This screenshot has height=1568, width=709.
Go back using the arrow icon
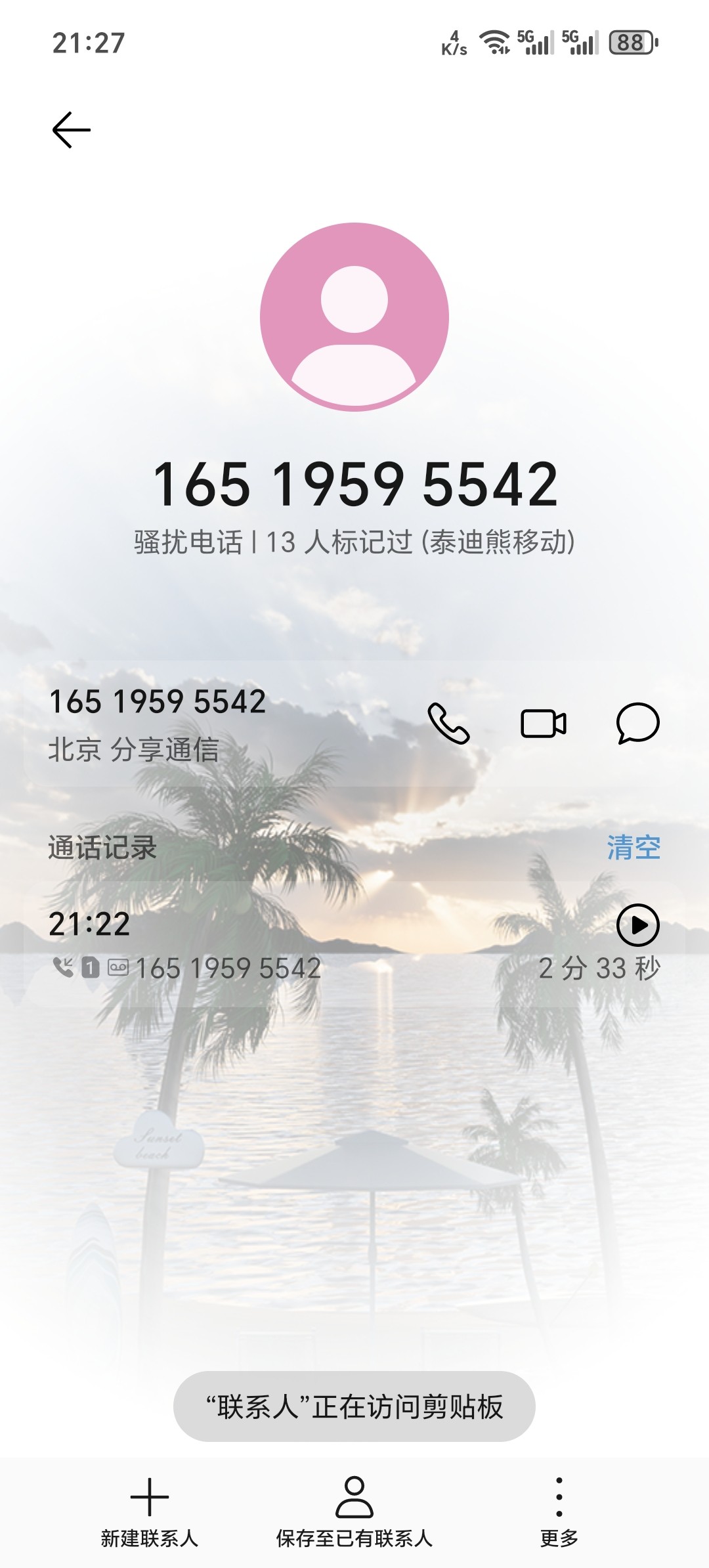point(71,130)
